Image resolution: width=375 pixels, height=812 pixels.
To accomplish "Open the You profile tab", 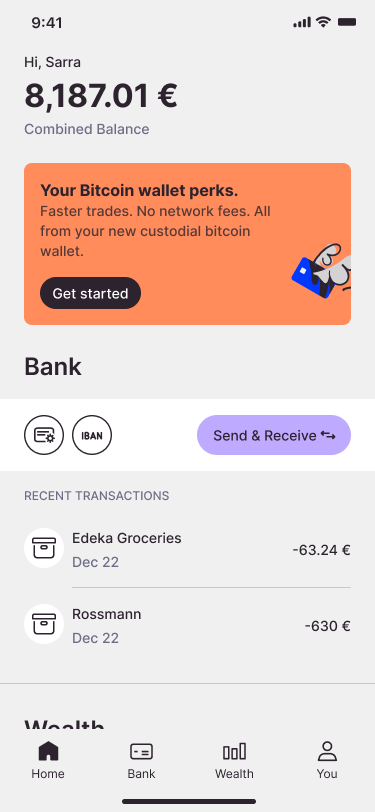I will pos(327,760).
